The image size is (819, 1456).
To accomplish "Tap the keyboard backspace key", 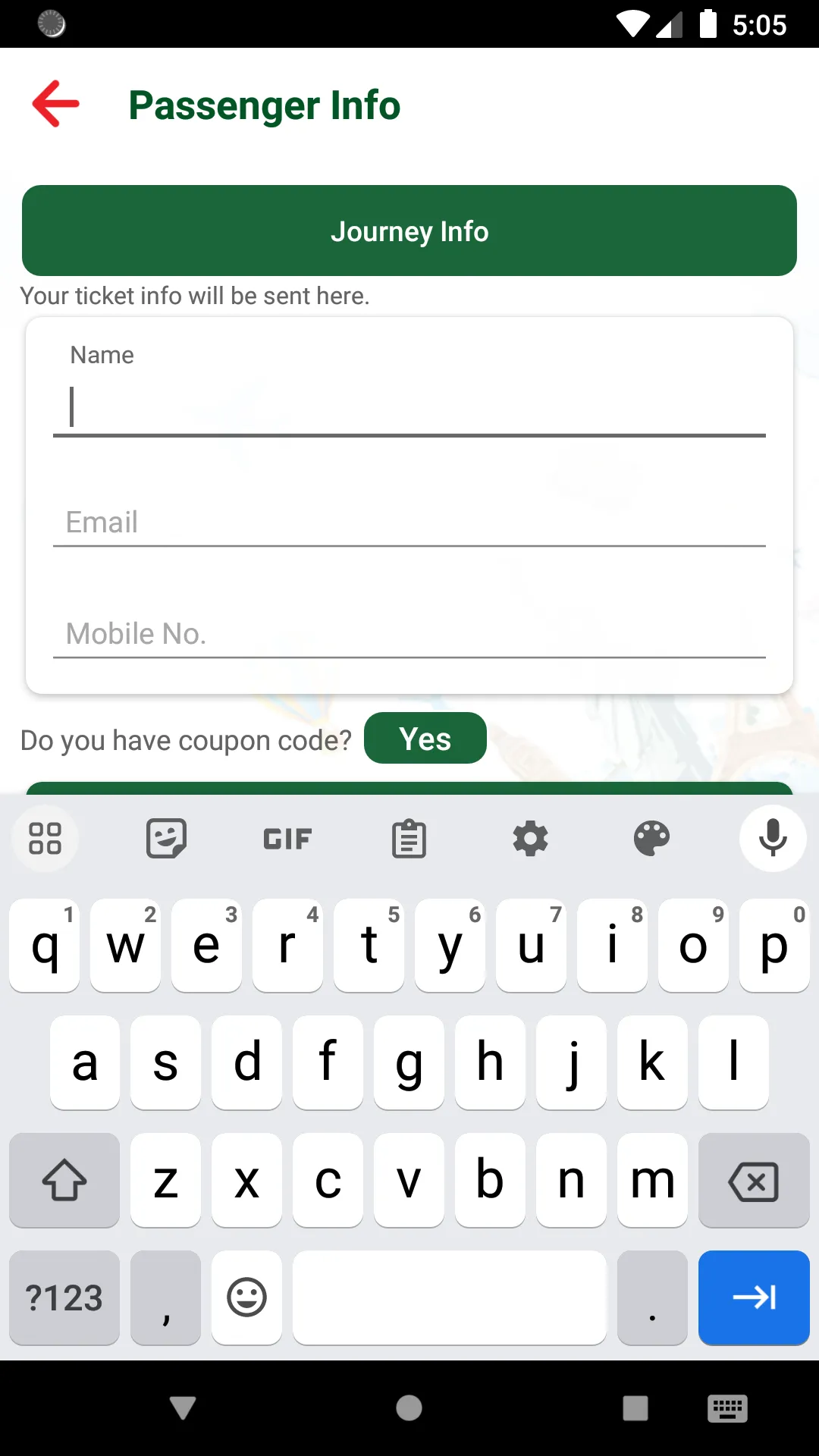I will coord(753,1181).
